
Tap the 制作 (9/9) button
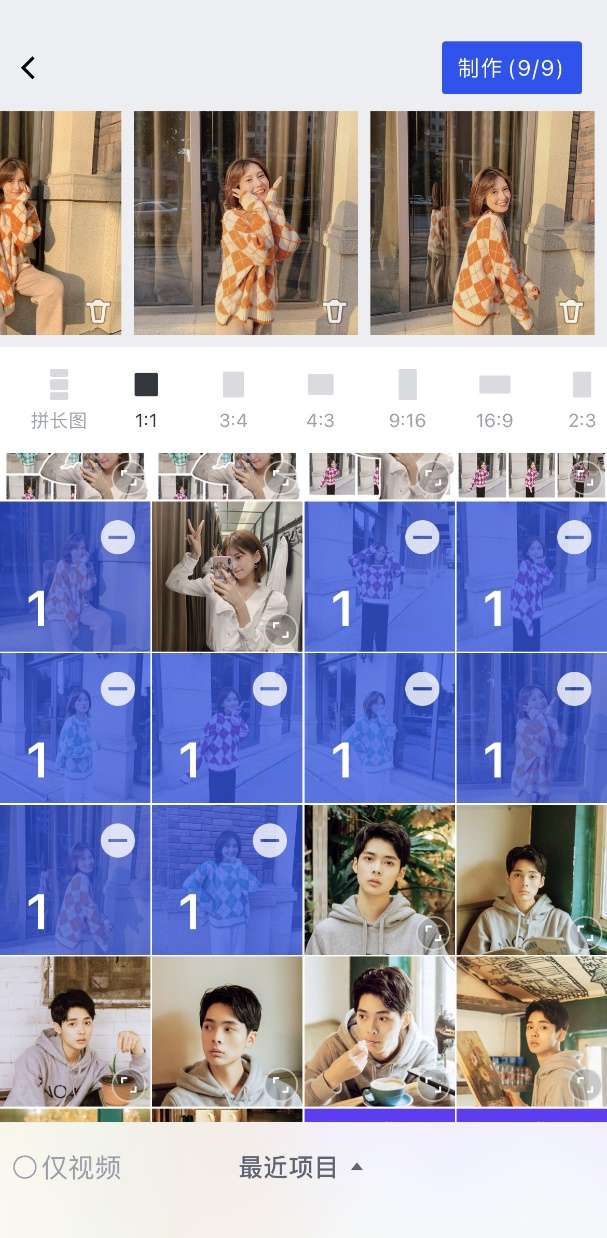coord(511,68)
